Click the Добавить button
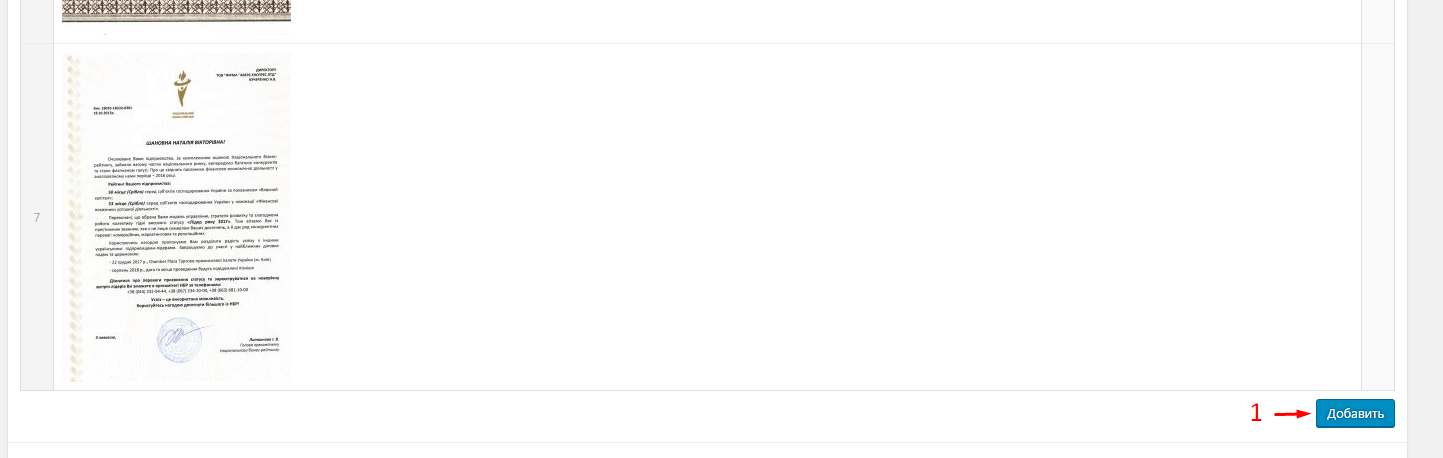This screenshot has height=458, width=1443. coord(1355,413)
